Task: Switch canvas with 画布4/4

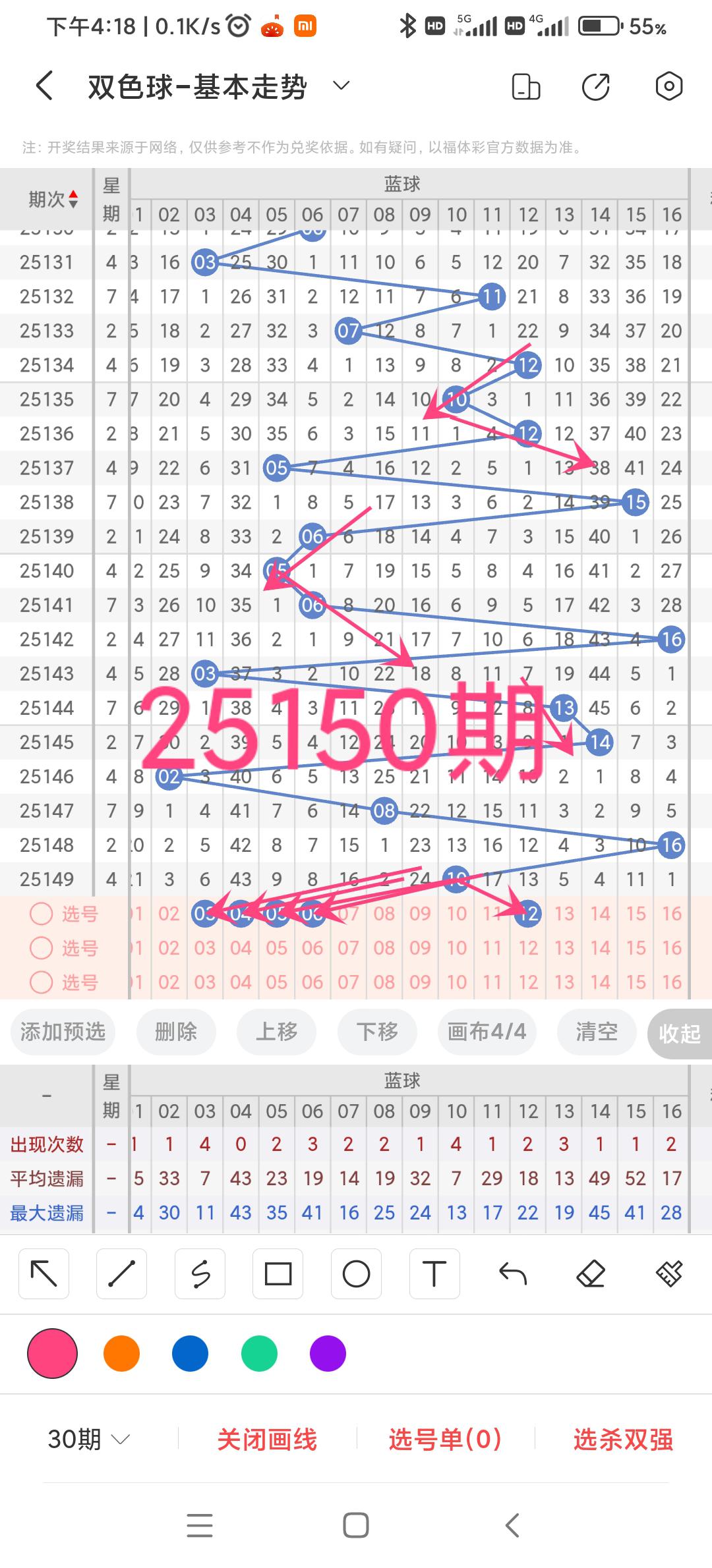Action: coord(487,1031)
